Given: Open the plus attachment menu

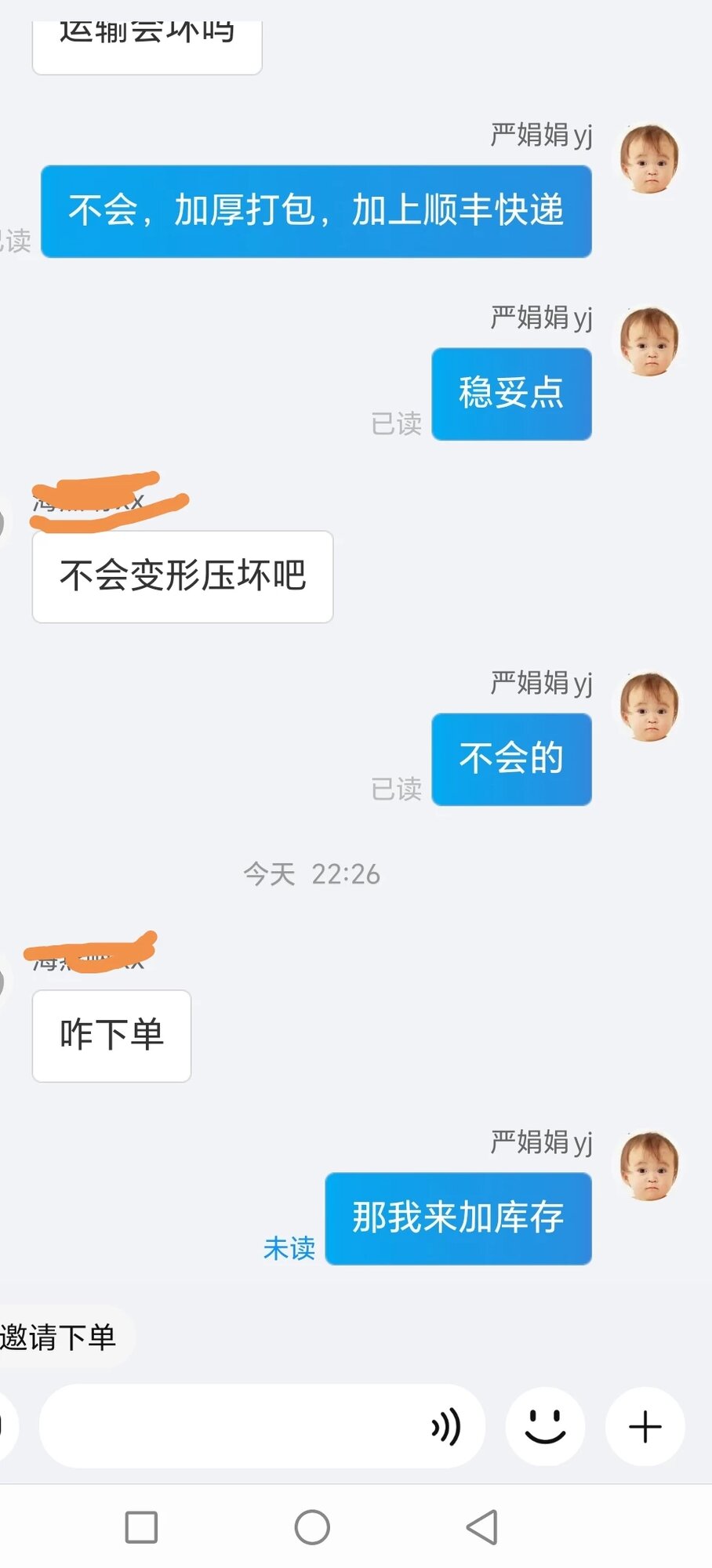Looking at the screenshot, I should pos(645,1426).
